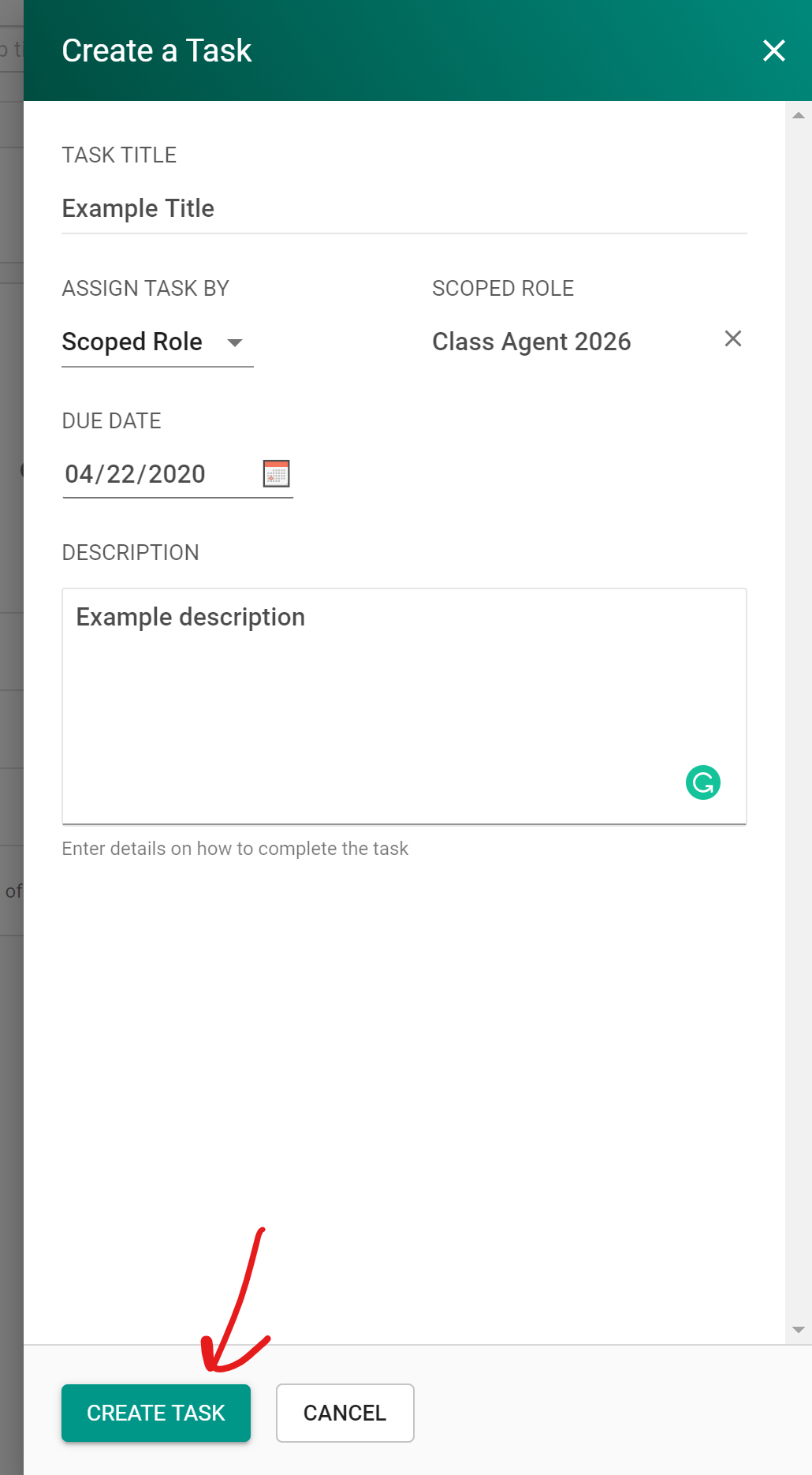Edit the Task Title field
The image size is (812, 1475).
[404, 209]
